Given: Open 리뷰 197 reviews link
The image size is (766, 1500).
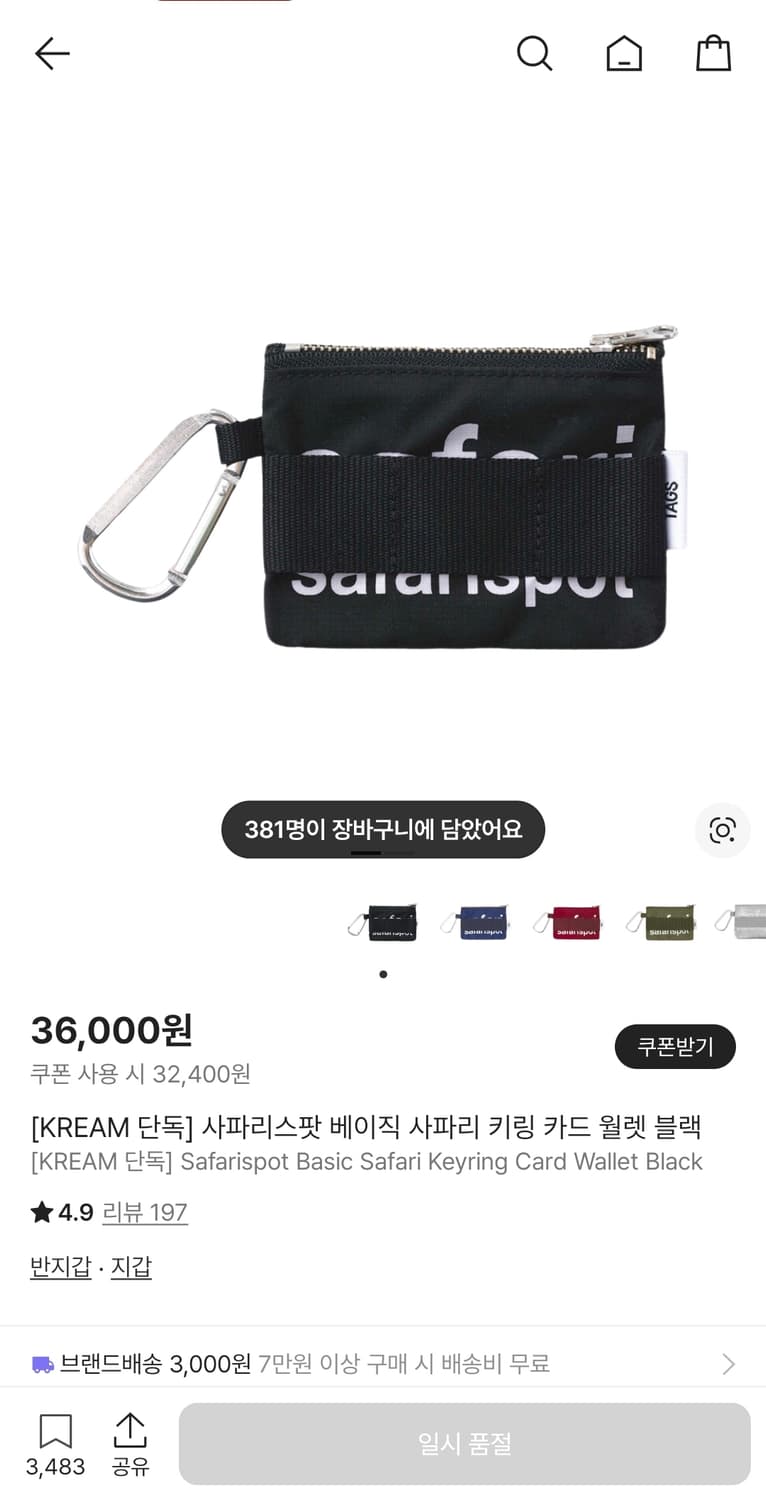Looking at the screenshot, I should tap(145, 1212).
